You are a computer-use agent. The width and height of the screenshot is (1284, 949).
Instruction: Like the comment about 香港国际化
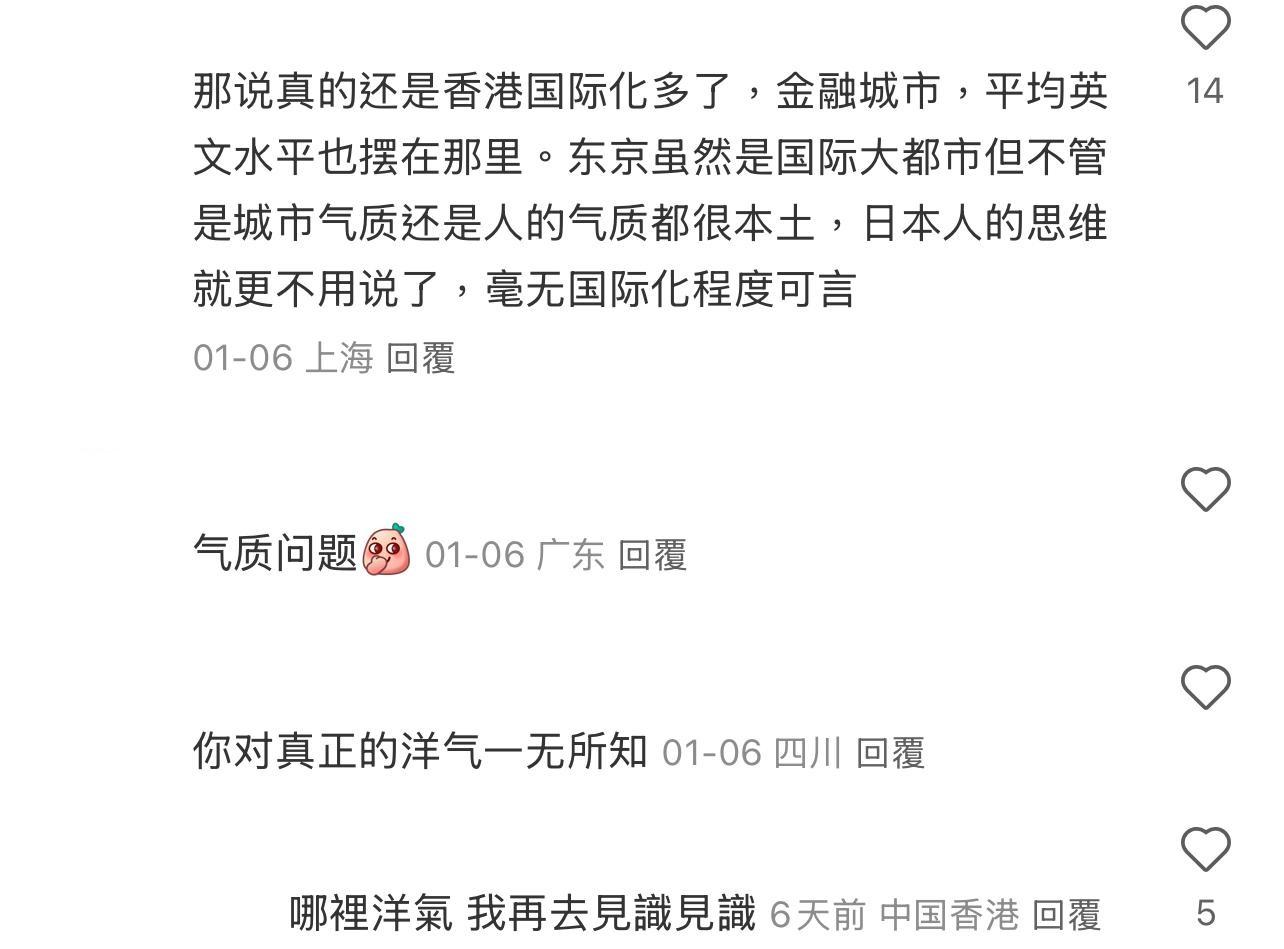click(1205, 28)
